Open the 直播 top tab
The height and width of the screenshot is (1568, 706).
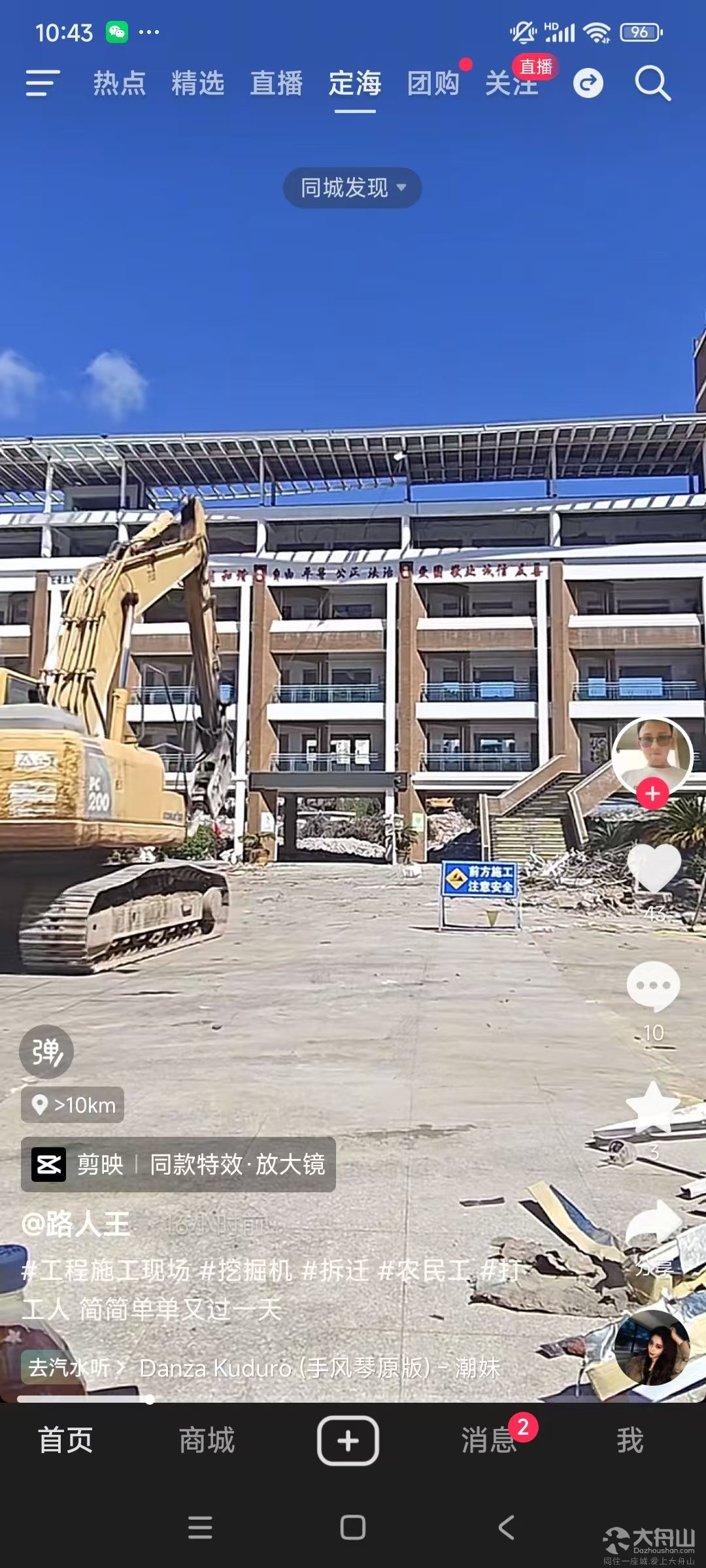point(277,84)
